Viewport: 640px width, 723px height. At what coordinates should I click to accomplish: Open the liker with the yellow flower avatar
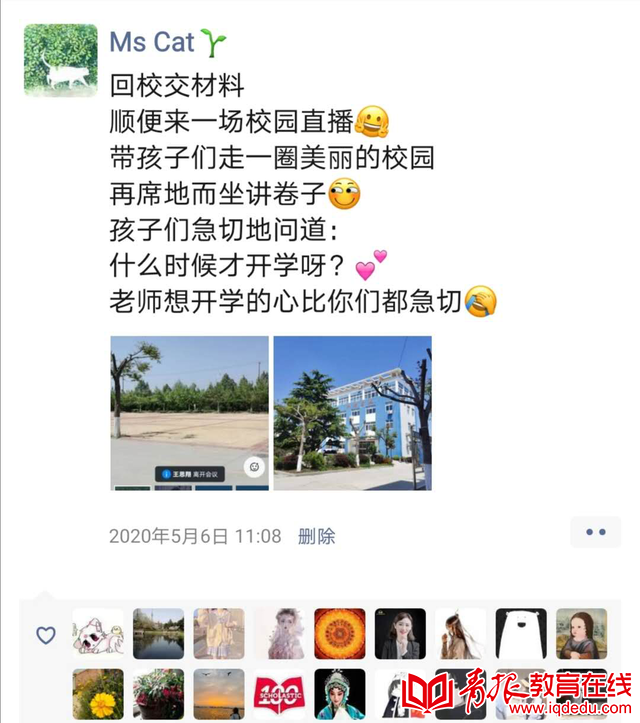coord(98,693)
